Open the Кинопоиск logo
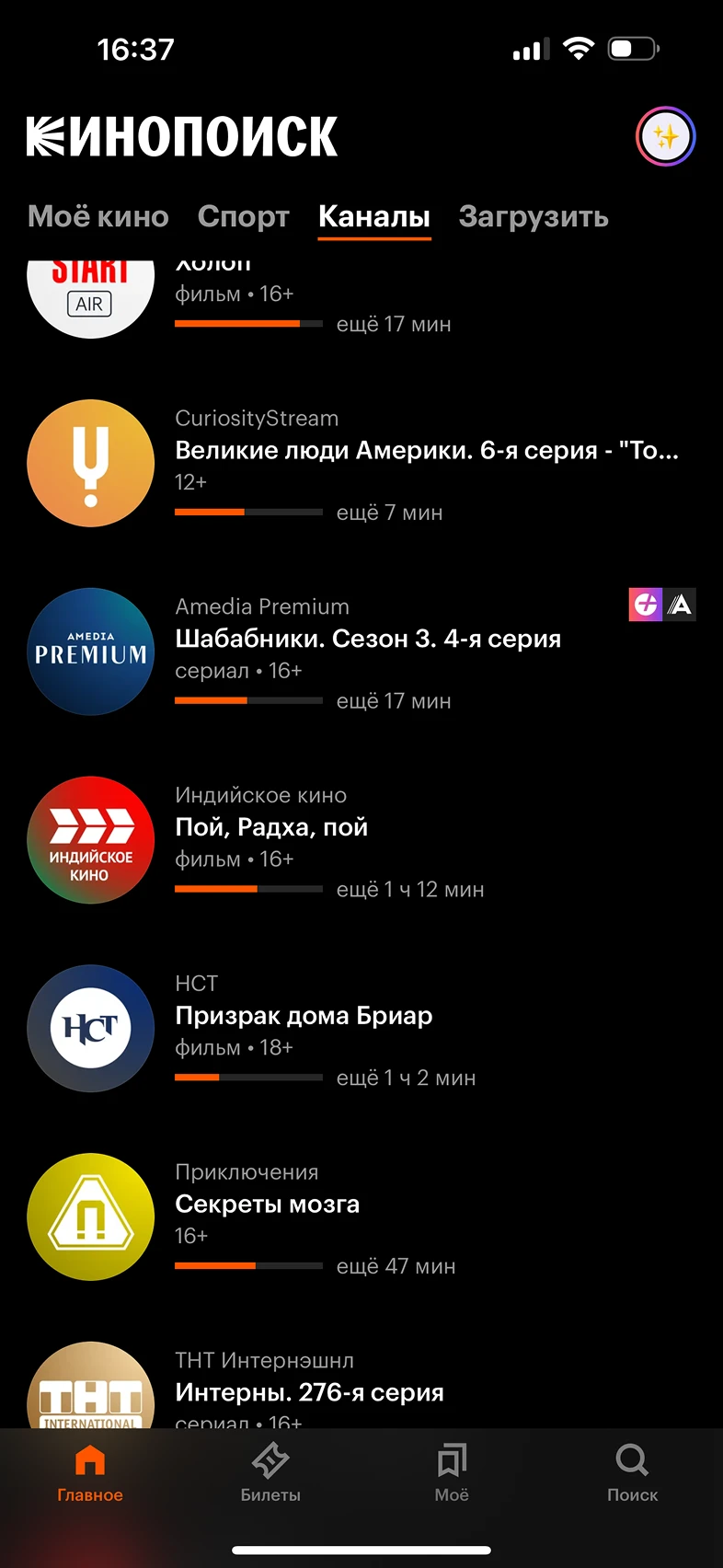Image resolution: width=723 pixels, height=1568 pixels. 182,135
